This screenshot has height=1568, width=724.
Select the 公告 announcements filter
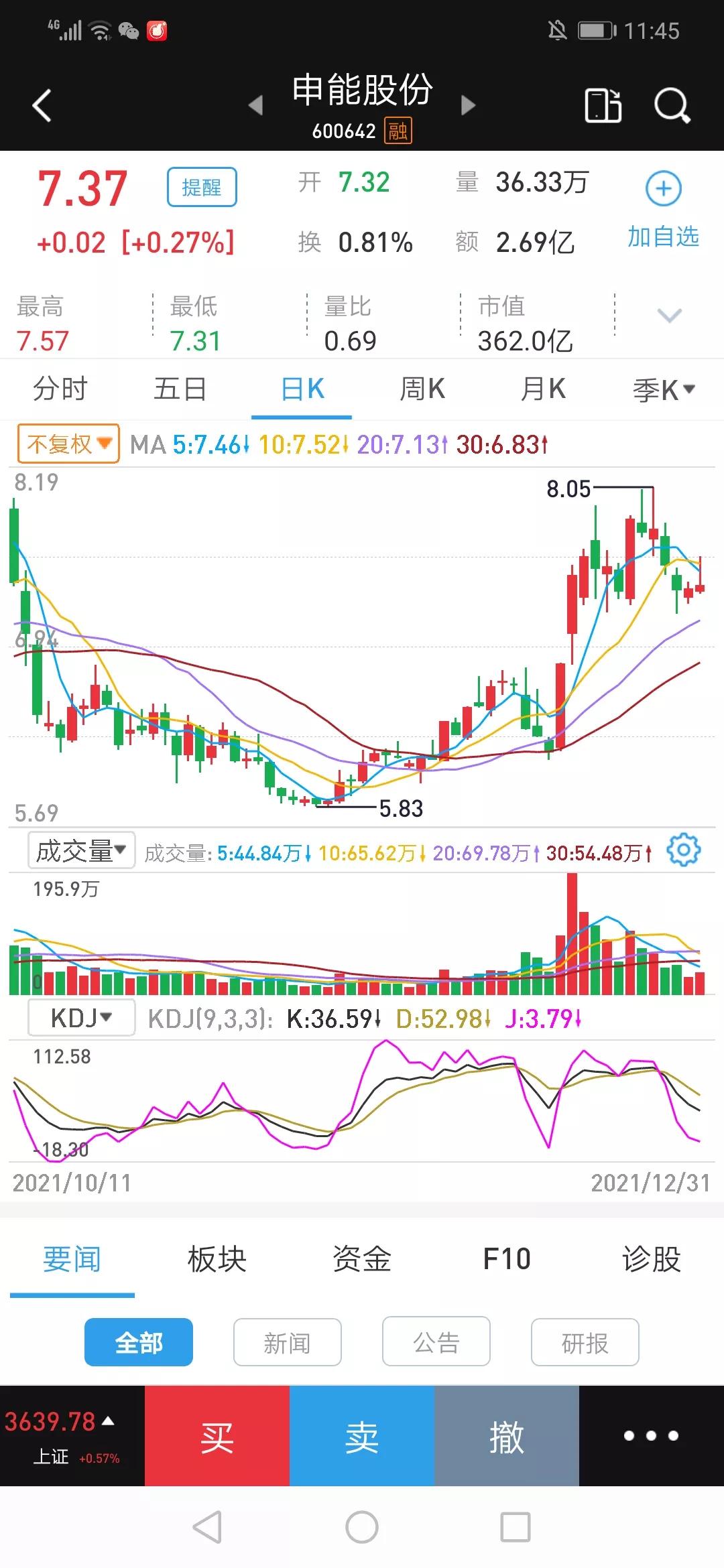tap(436, 1341)
